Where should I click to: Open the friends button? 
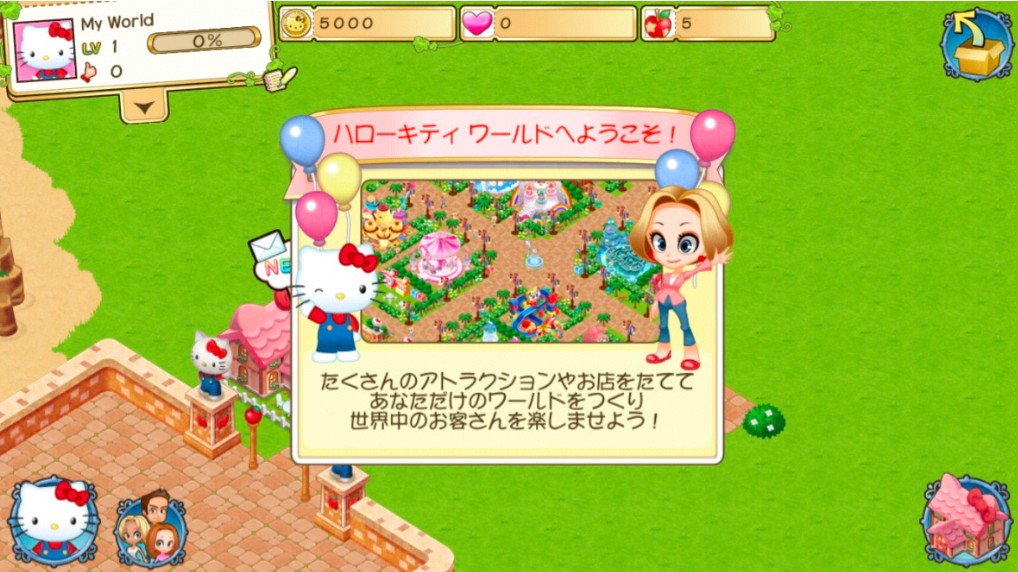click(151, 526)
